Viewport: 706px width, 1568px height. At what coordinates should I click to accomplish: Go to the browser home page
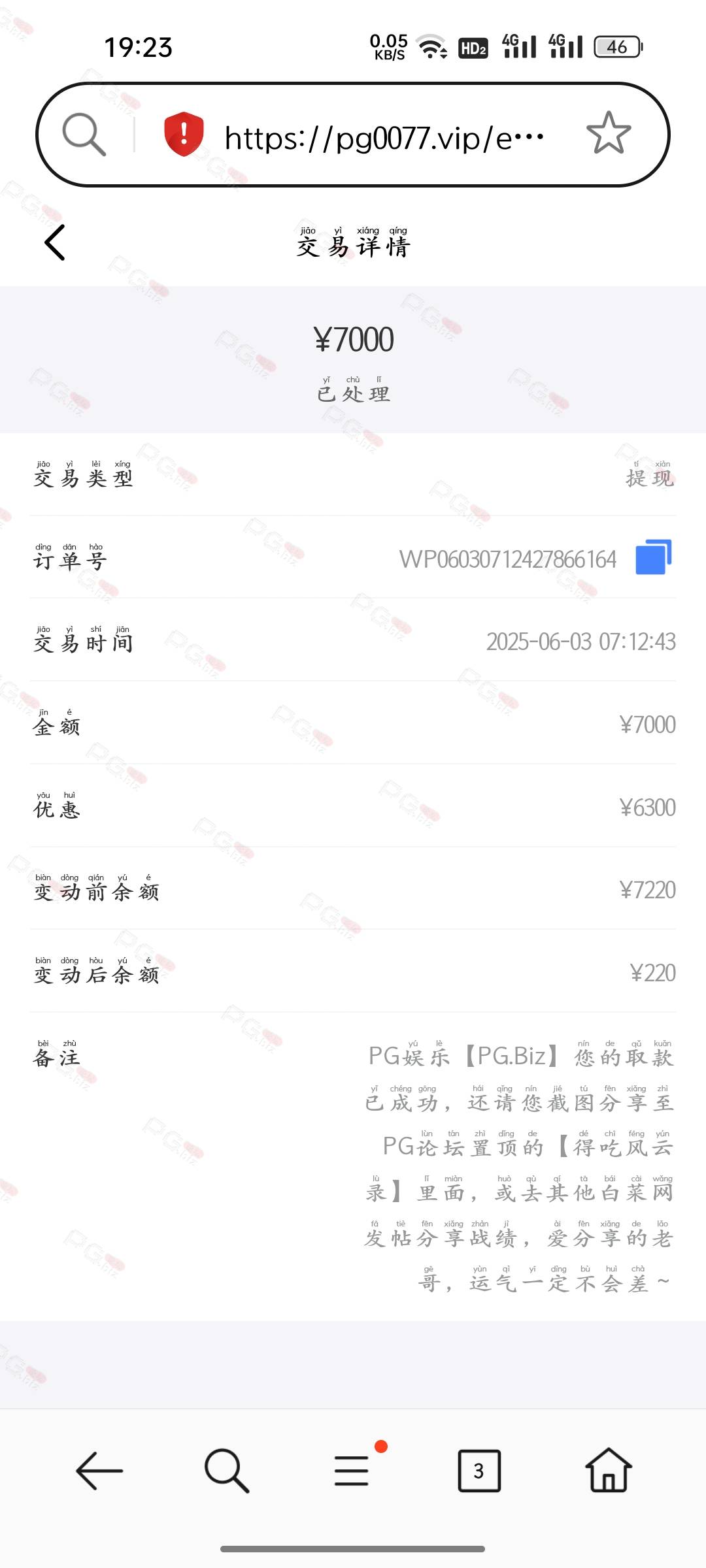click(609, 1469)
